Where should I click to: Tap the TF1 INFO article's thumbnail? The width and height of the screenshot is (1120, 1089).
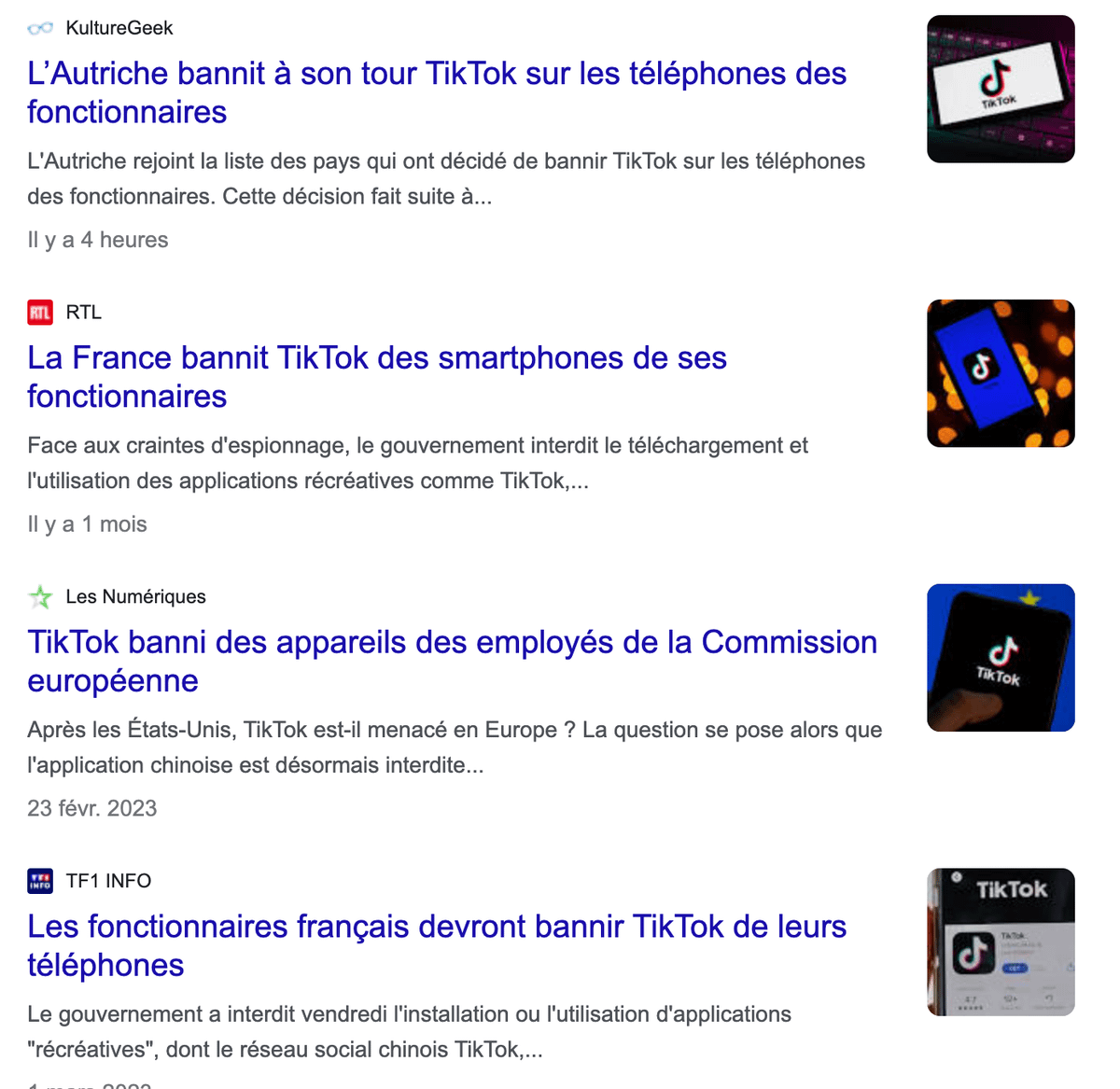pyautogui.click(x=1001, y=942)
